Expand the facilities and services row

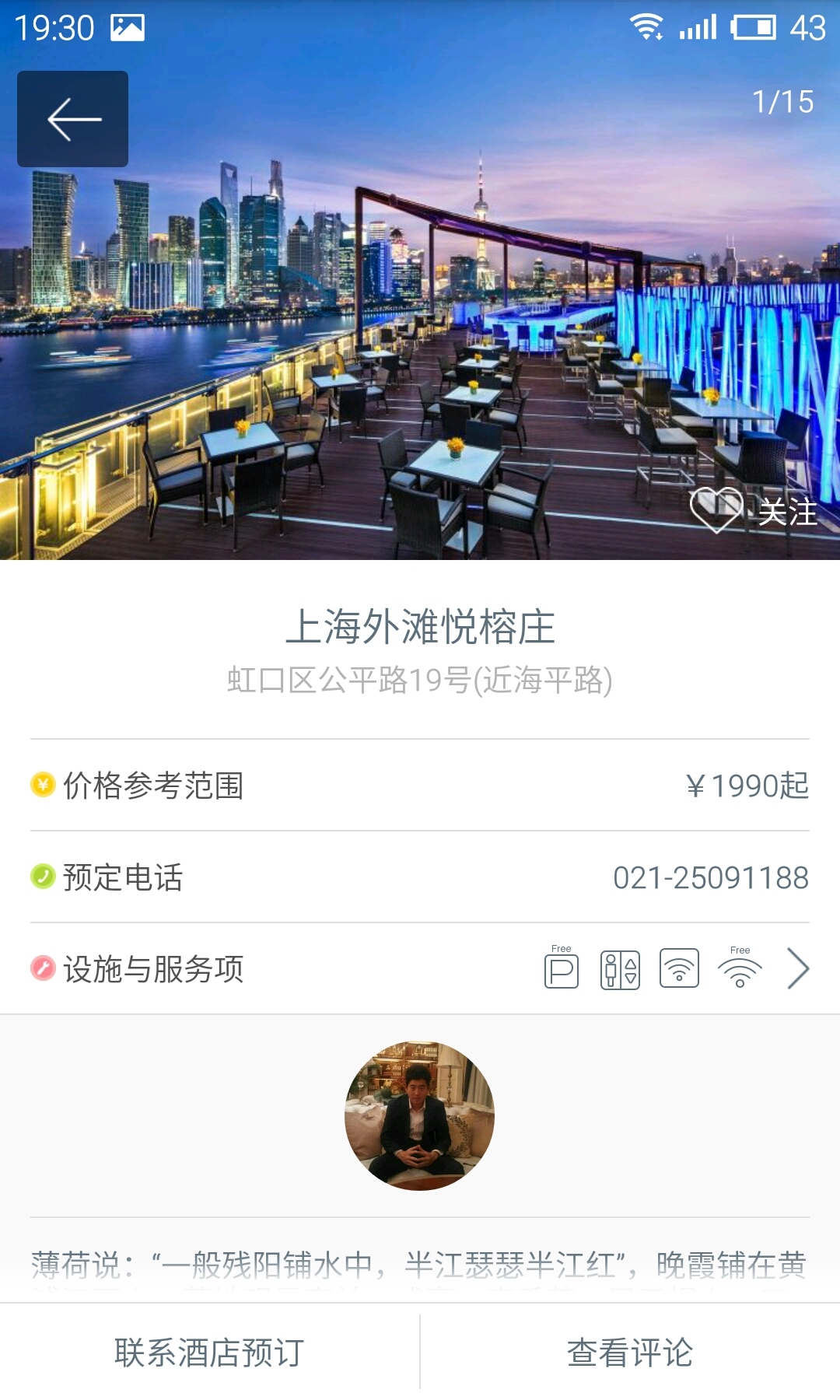tap(798, 969)
